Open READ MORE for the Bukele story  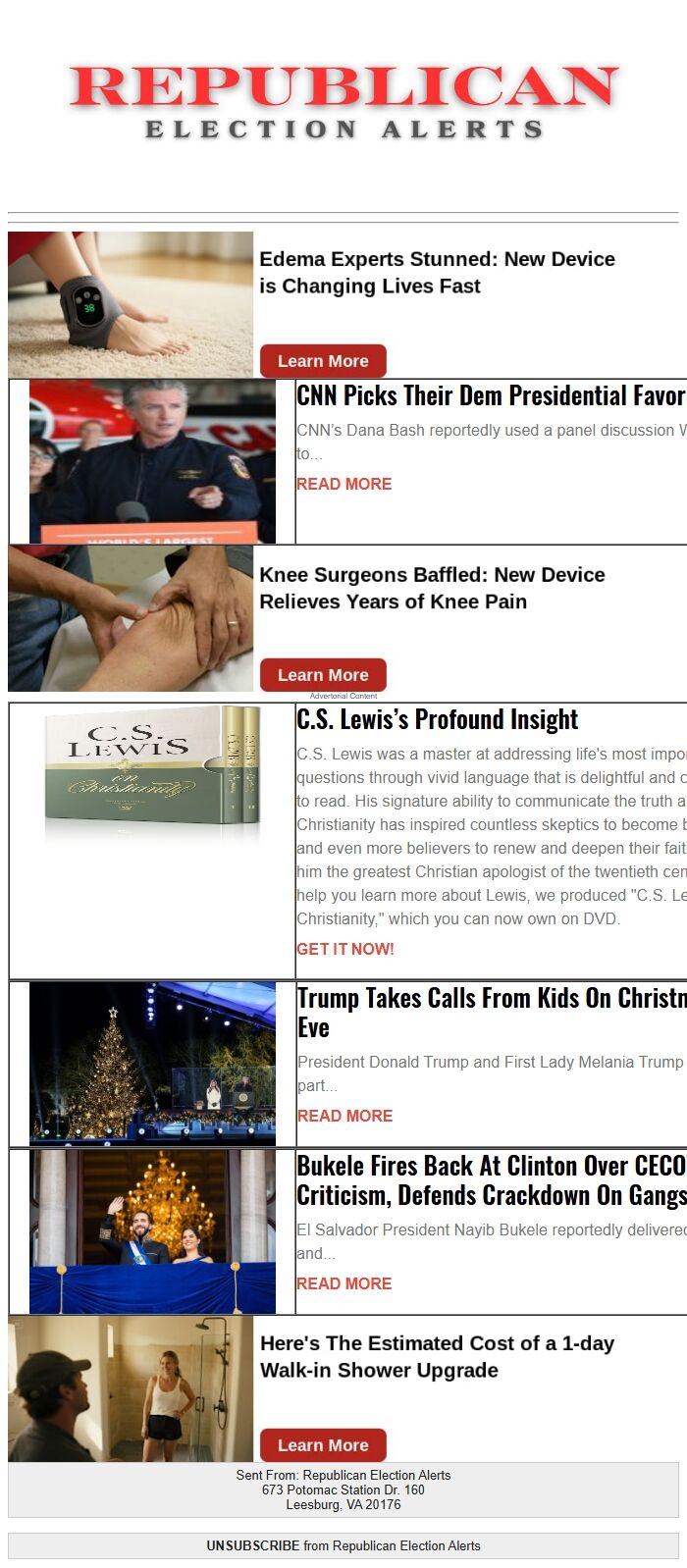coord(344,1283)
